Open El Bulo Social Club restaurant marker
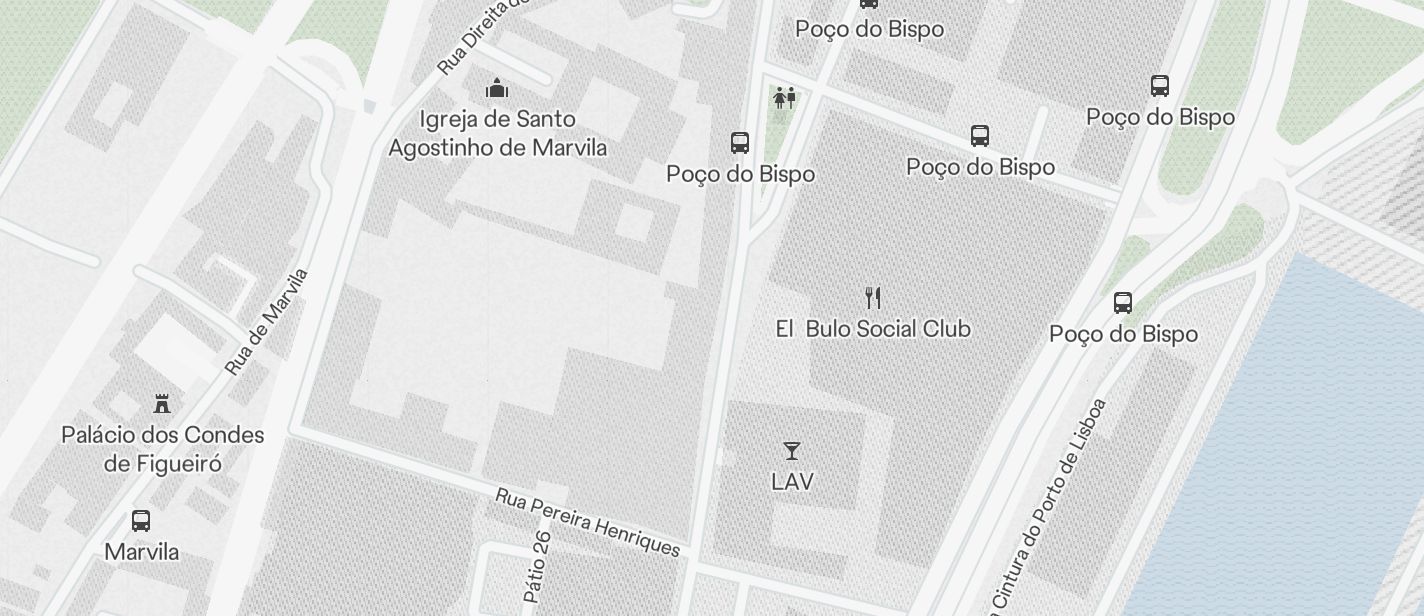 click(873, 297)
